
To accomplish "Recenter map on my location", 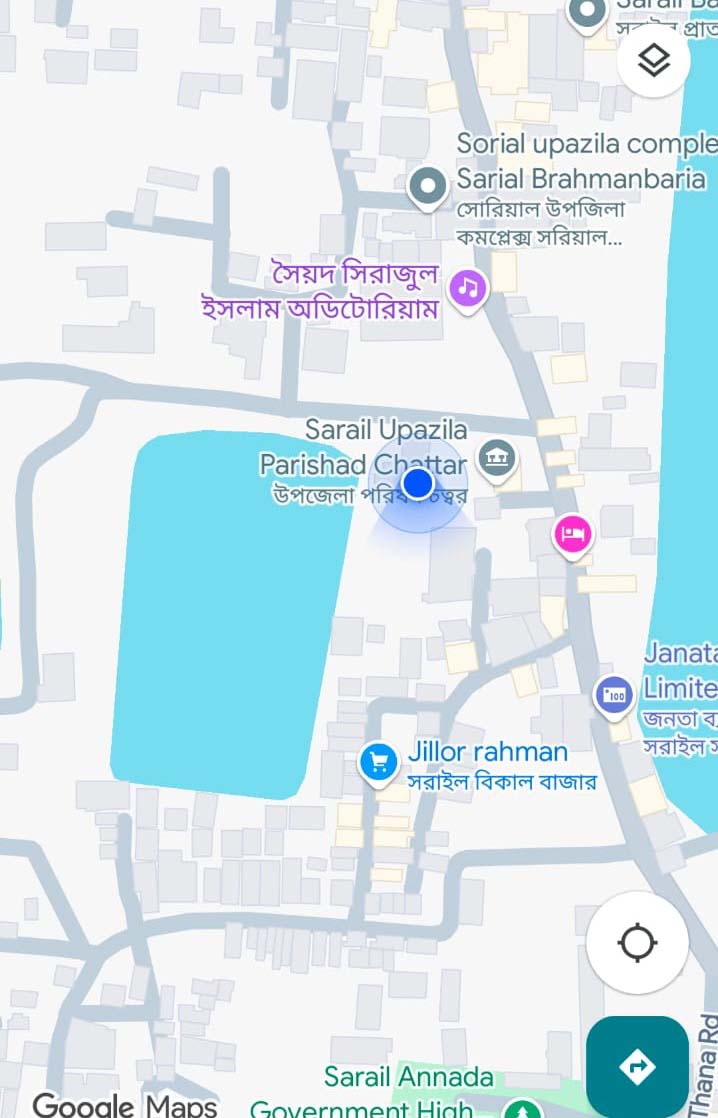I will click(637, 943).
